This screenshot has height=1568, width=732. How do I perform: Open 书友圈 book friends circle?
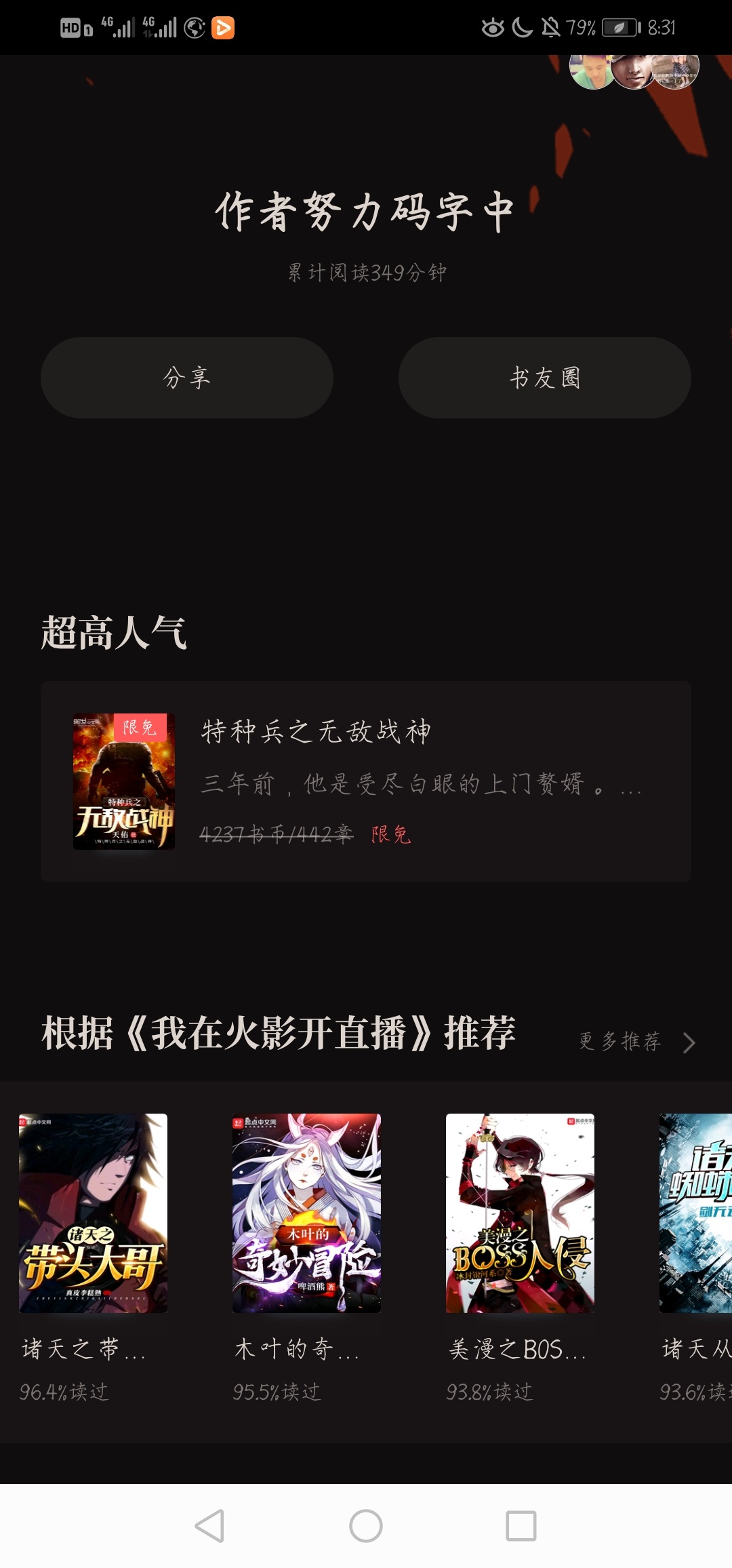click(x=544, y=378)
